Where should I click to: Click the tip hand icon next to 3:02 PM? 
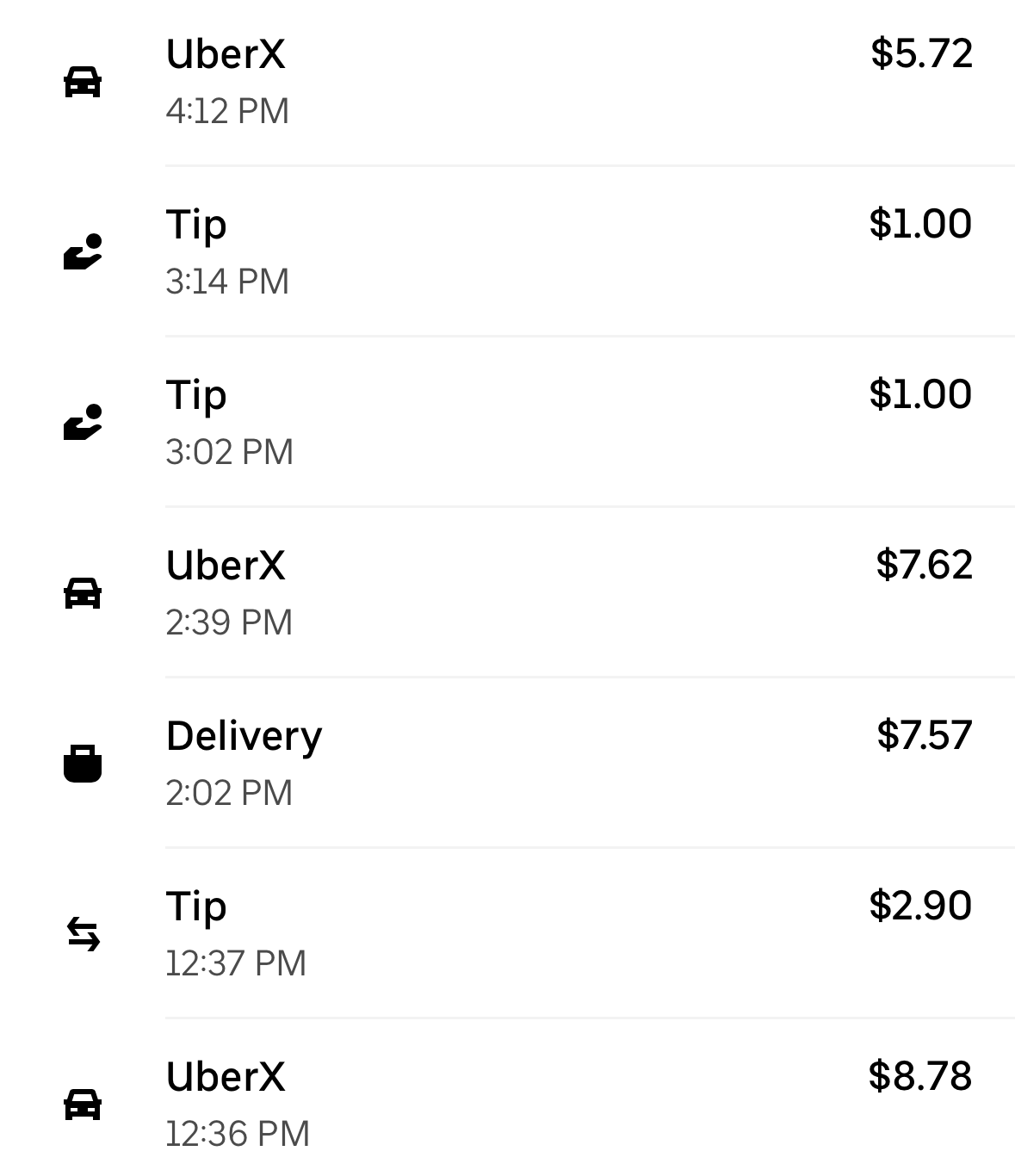(81, 421)
